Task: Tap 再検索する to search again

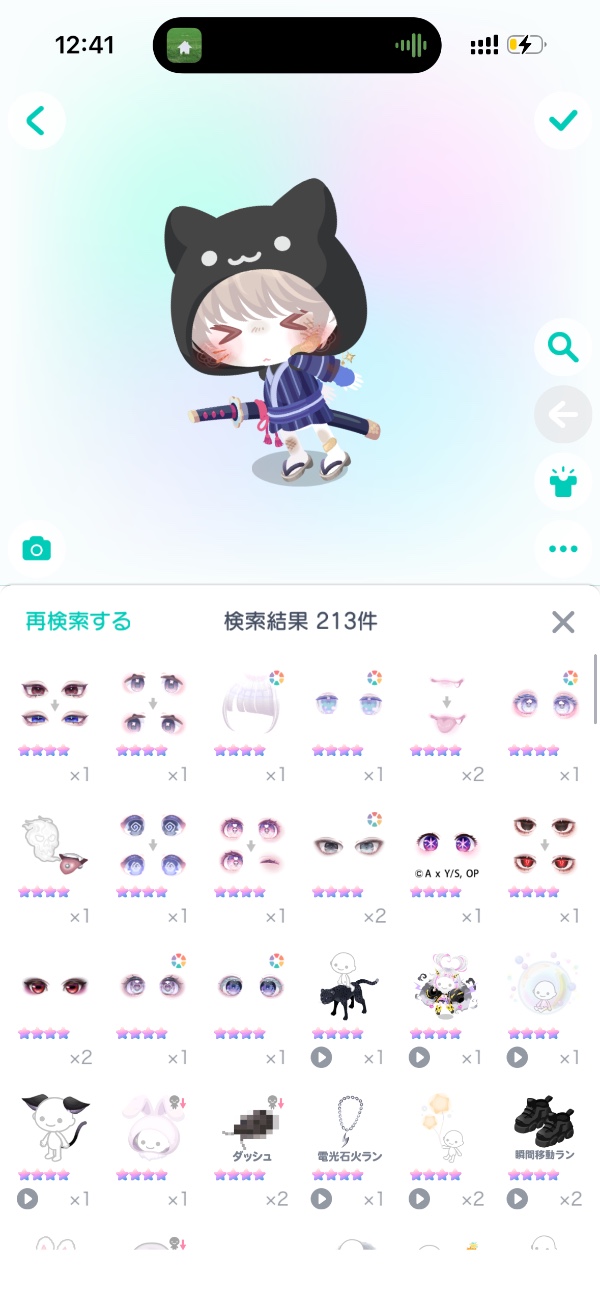Action: [x=78, y=621]
